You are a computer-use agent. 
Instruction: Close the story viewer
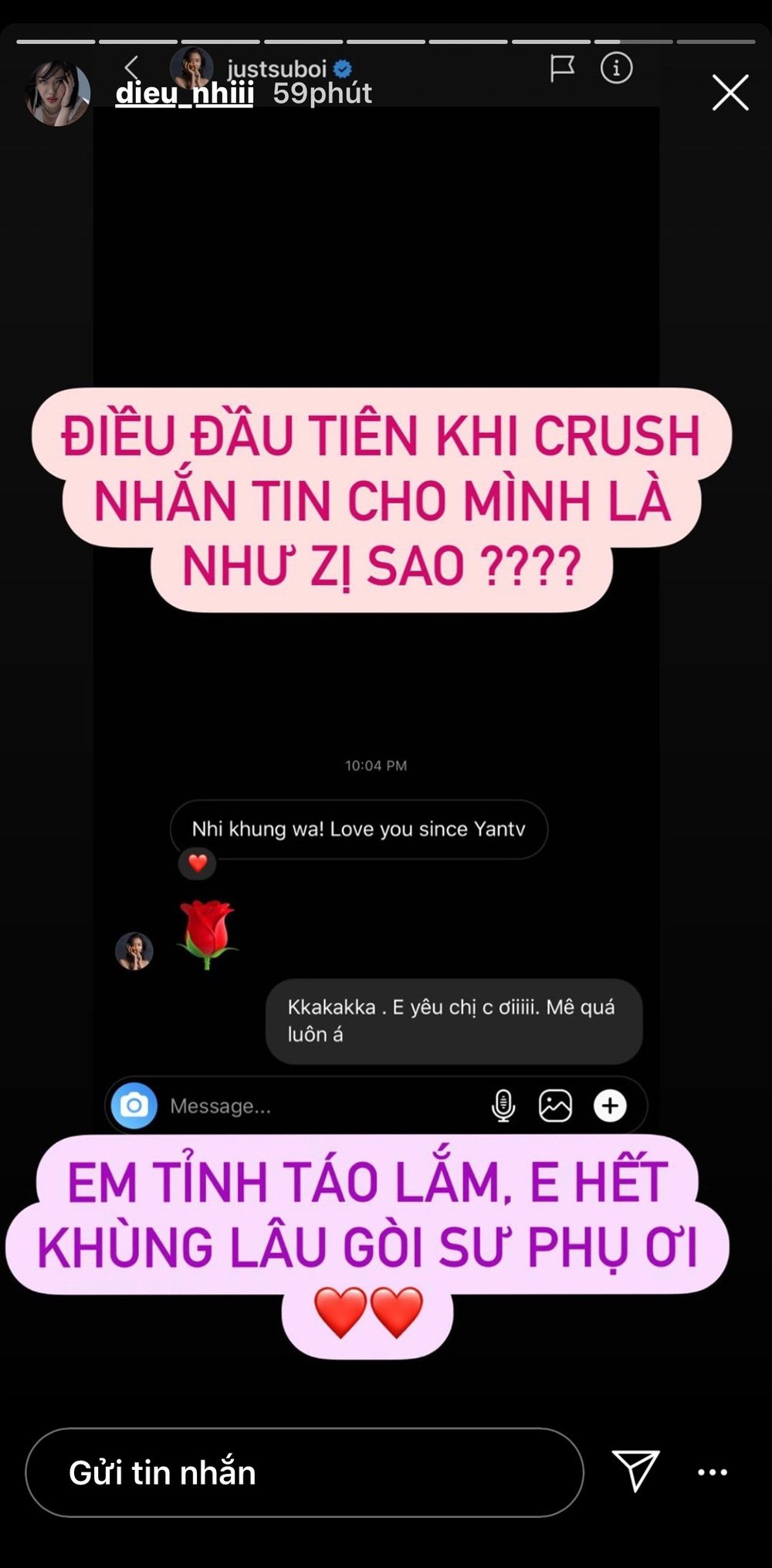click(730, 93)
